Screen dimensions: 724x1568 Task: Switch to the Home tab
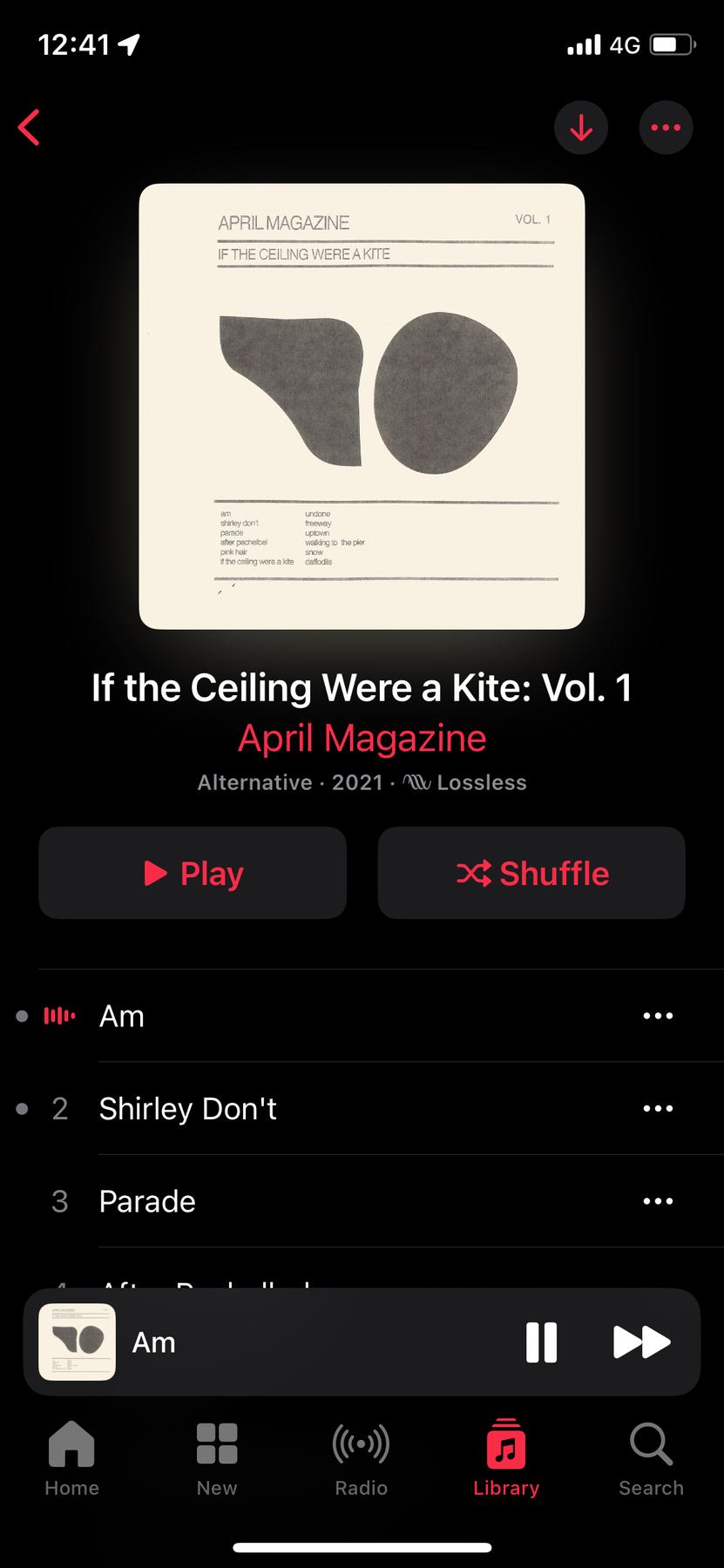[71, 1458]
